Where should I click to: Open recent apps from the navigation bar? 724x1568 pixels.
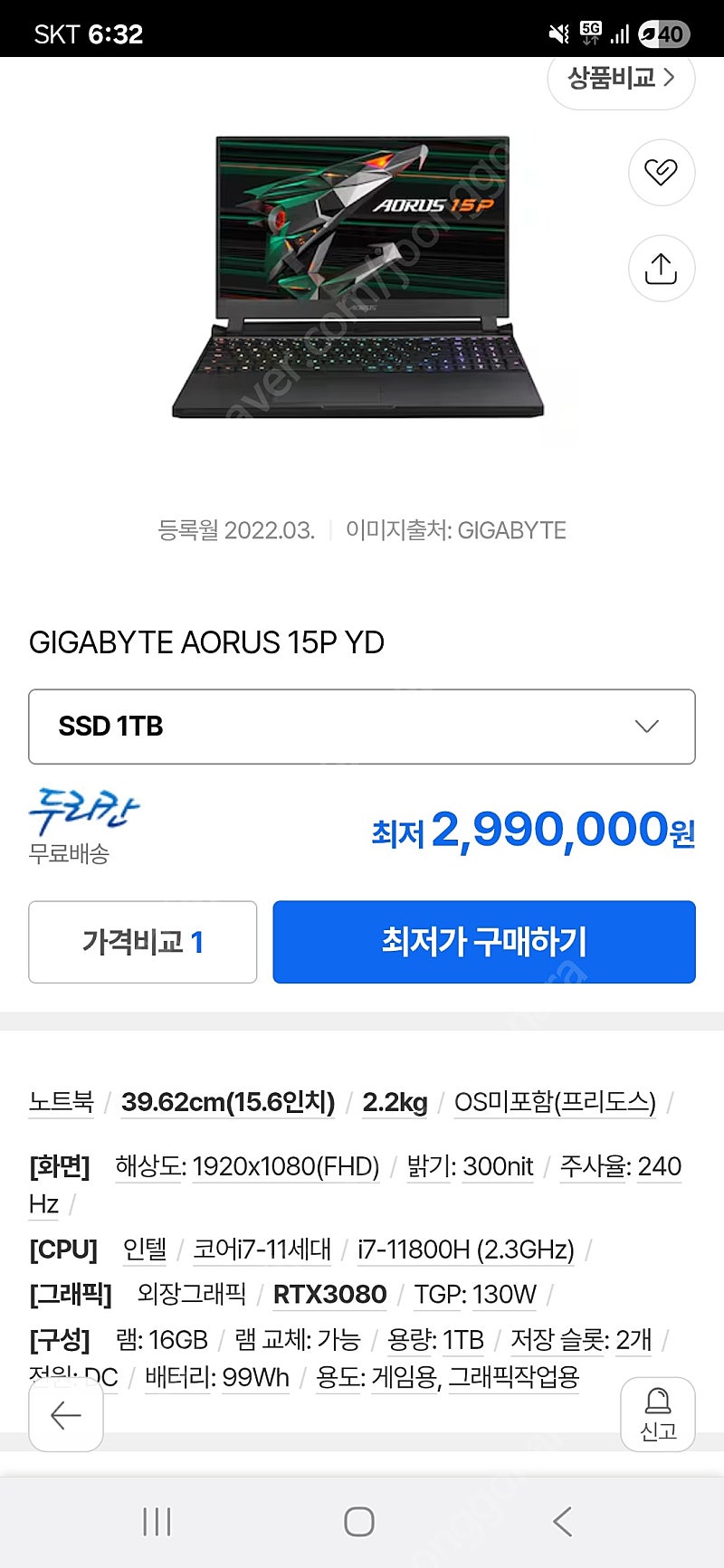point(157,1522)
